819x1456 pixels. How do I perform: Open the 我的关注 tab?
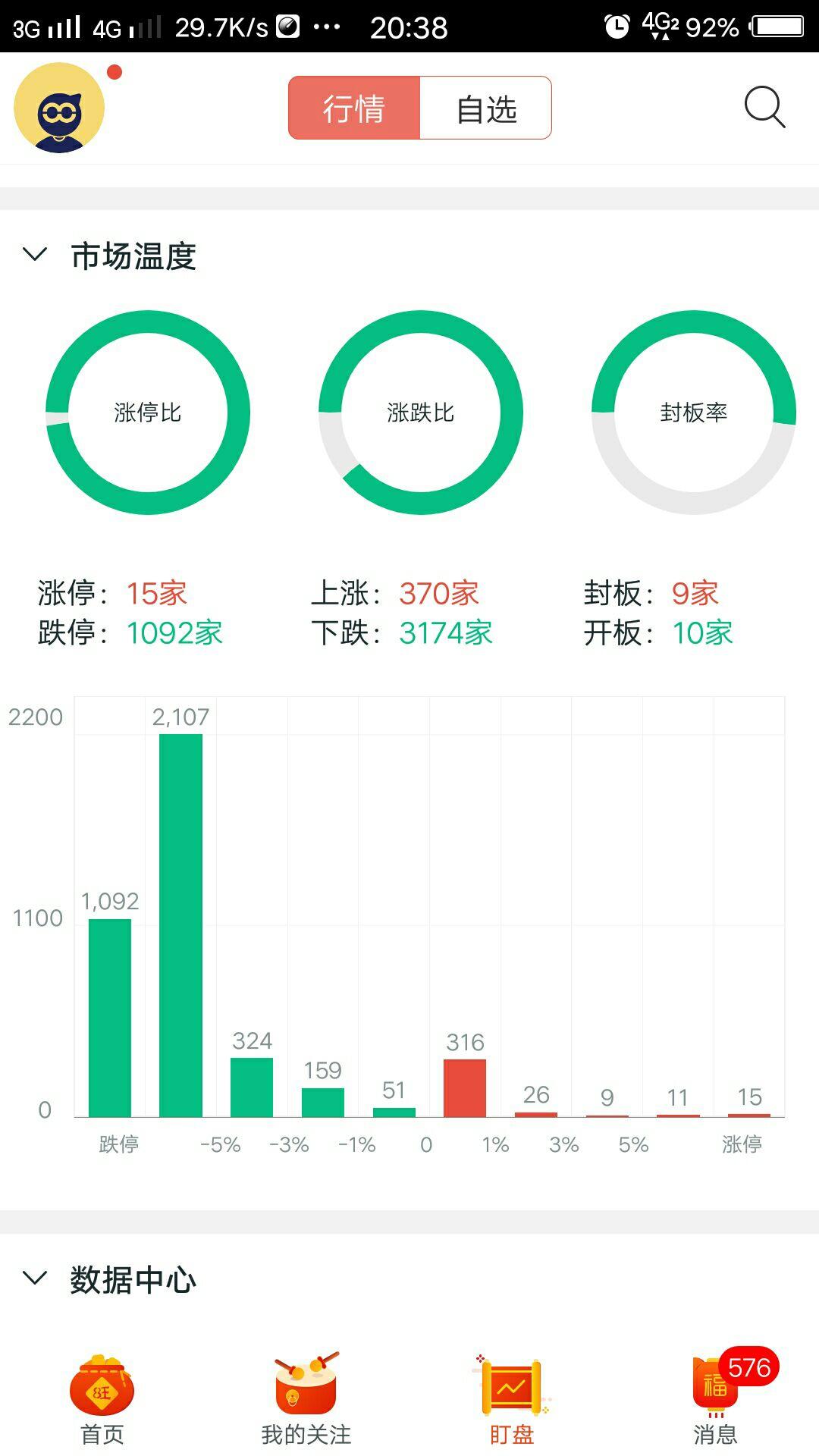point(306,1400)
